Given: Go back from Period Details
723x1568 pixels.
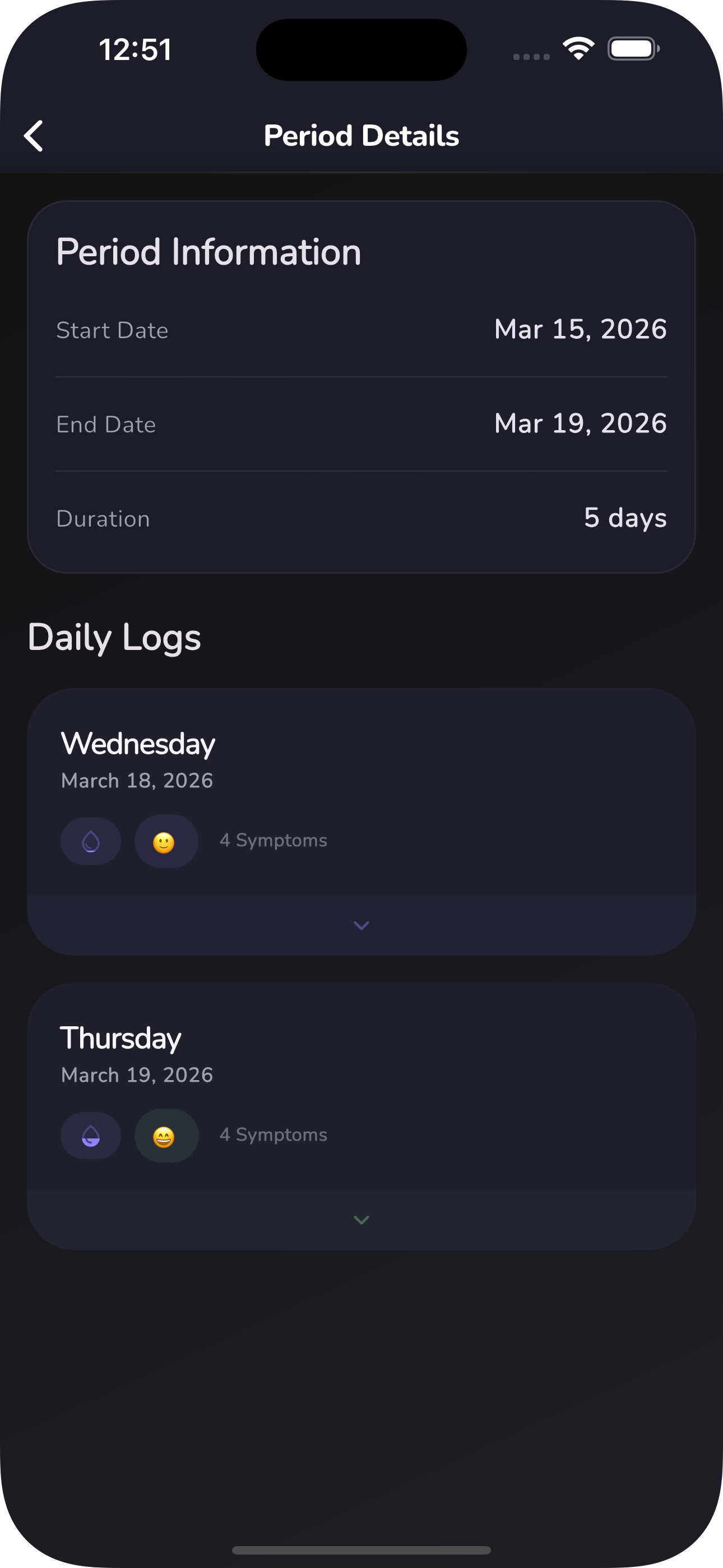Looking at the screenshot, I should [34, 135].
